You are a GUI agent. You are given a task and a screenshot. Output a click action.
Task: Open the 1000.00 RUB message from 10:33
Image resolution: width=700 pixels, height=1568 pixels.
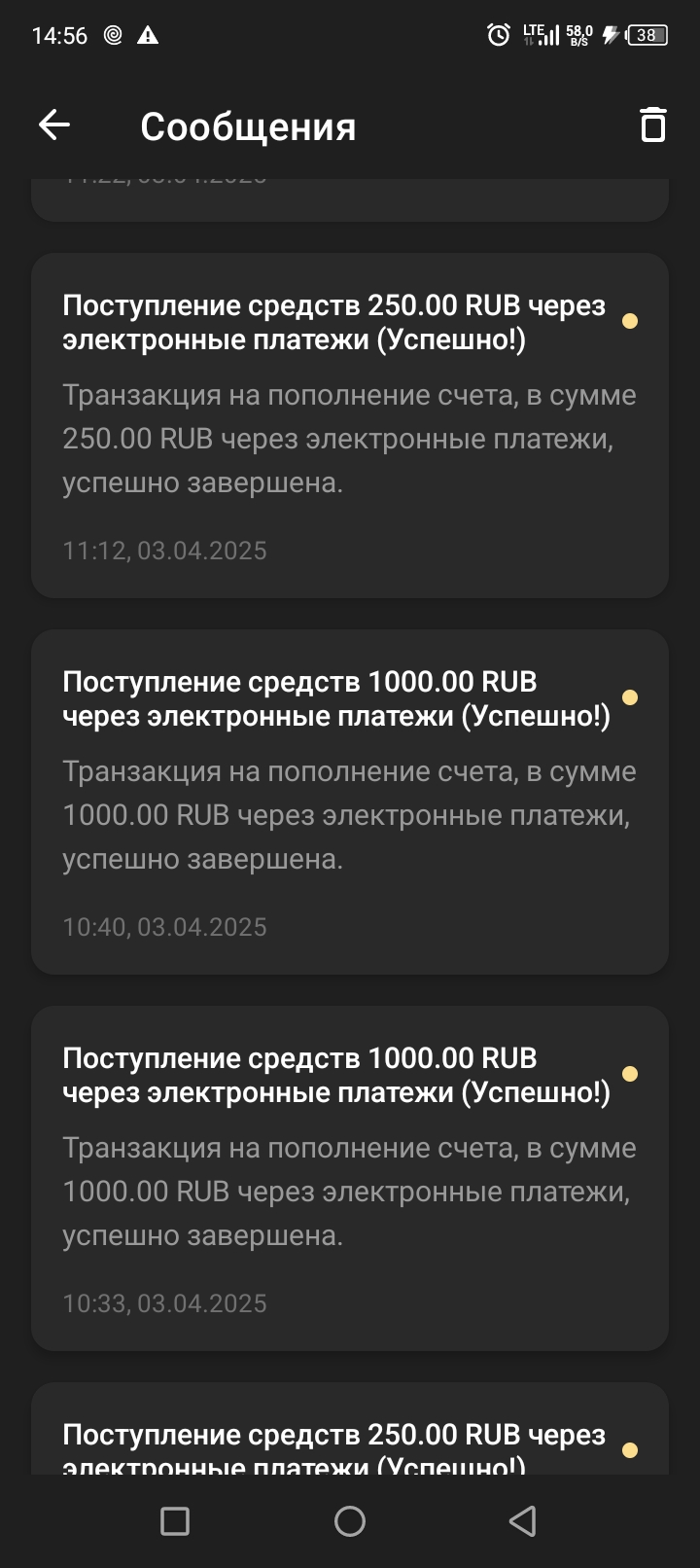point(350,1178)
